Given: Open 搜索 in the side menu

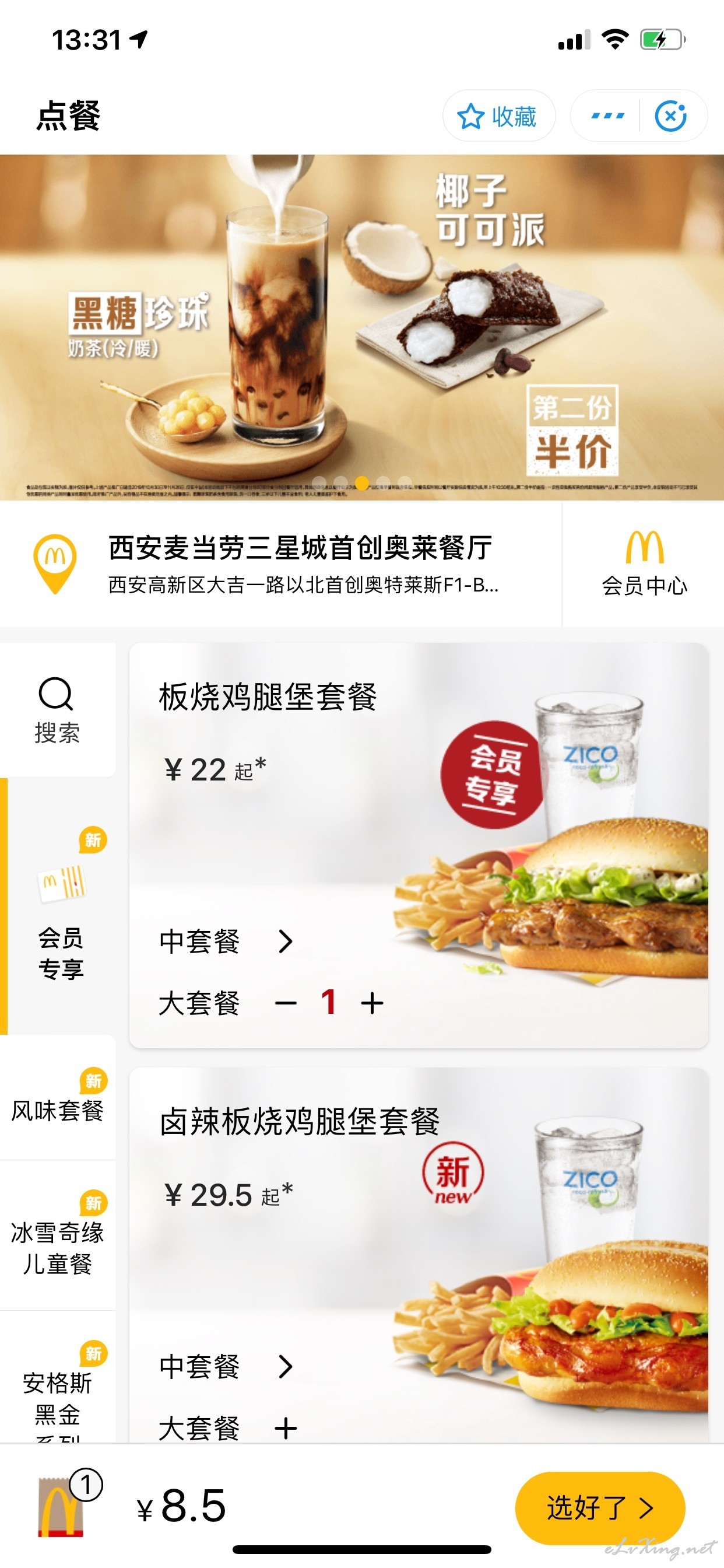Looking at the screenshot, I should click(57, 710).
